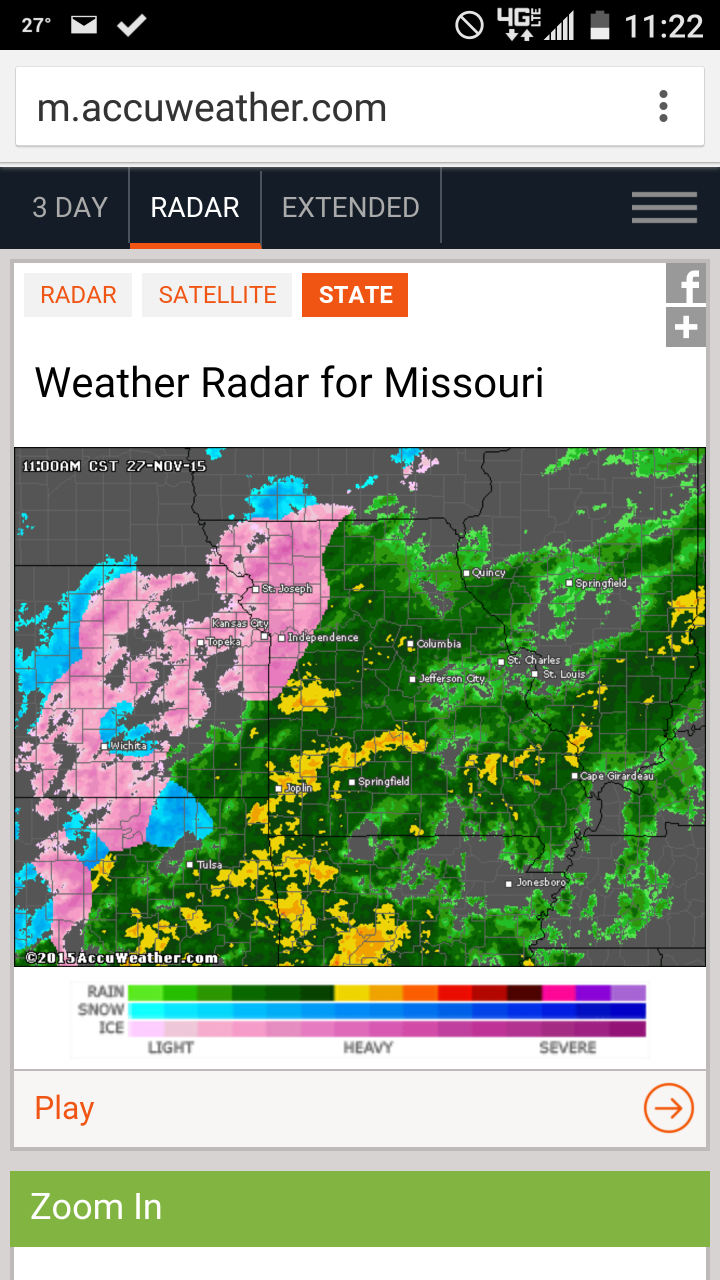Select the RADAR tab in the navigation bar
The image size is (720, 1280).
[x=195, y=207]
